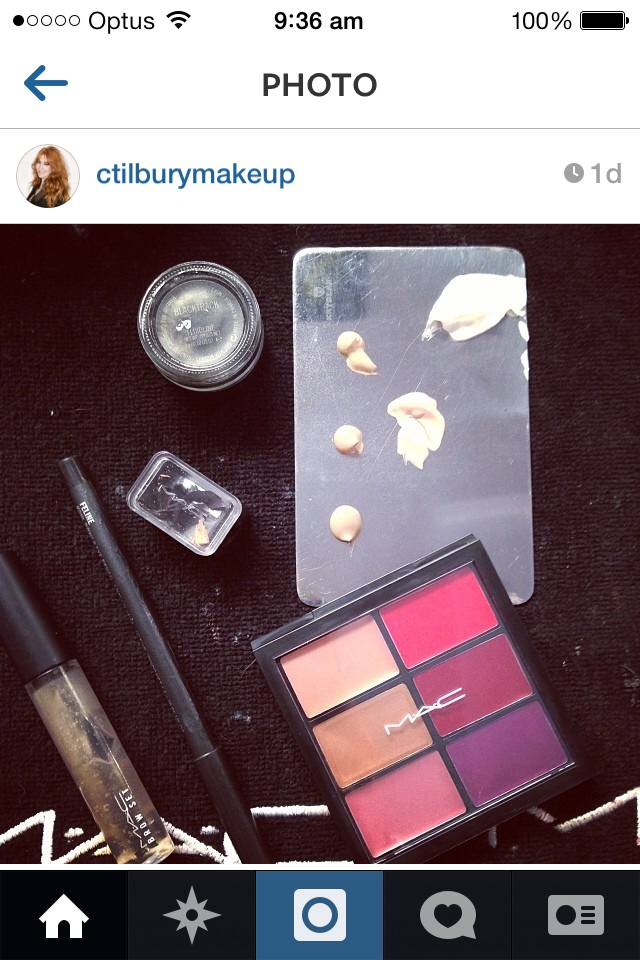This screenshot has height=960, width=640.
Task: Open ctilburymakeup's profile picture
Action: click(x=48, y=175)
